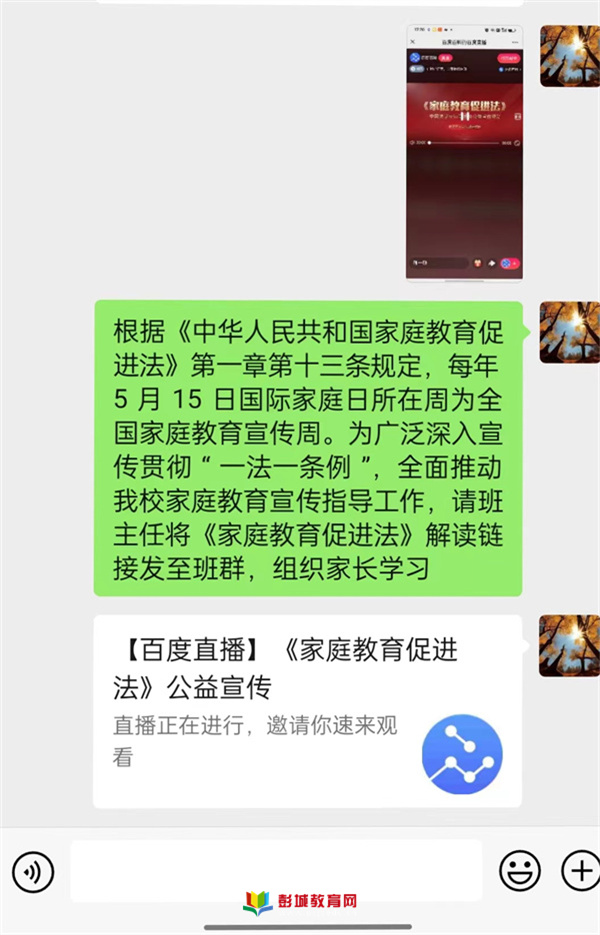Tap the message text input field
This screenshot has width=600, height=935.
(x=275, y=868)
